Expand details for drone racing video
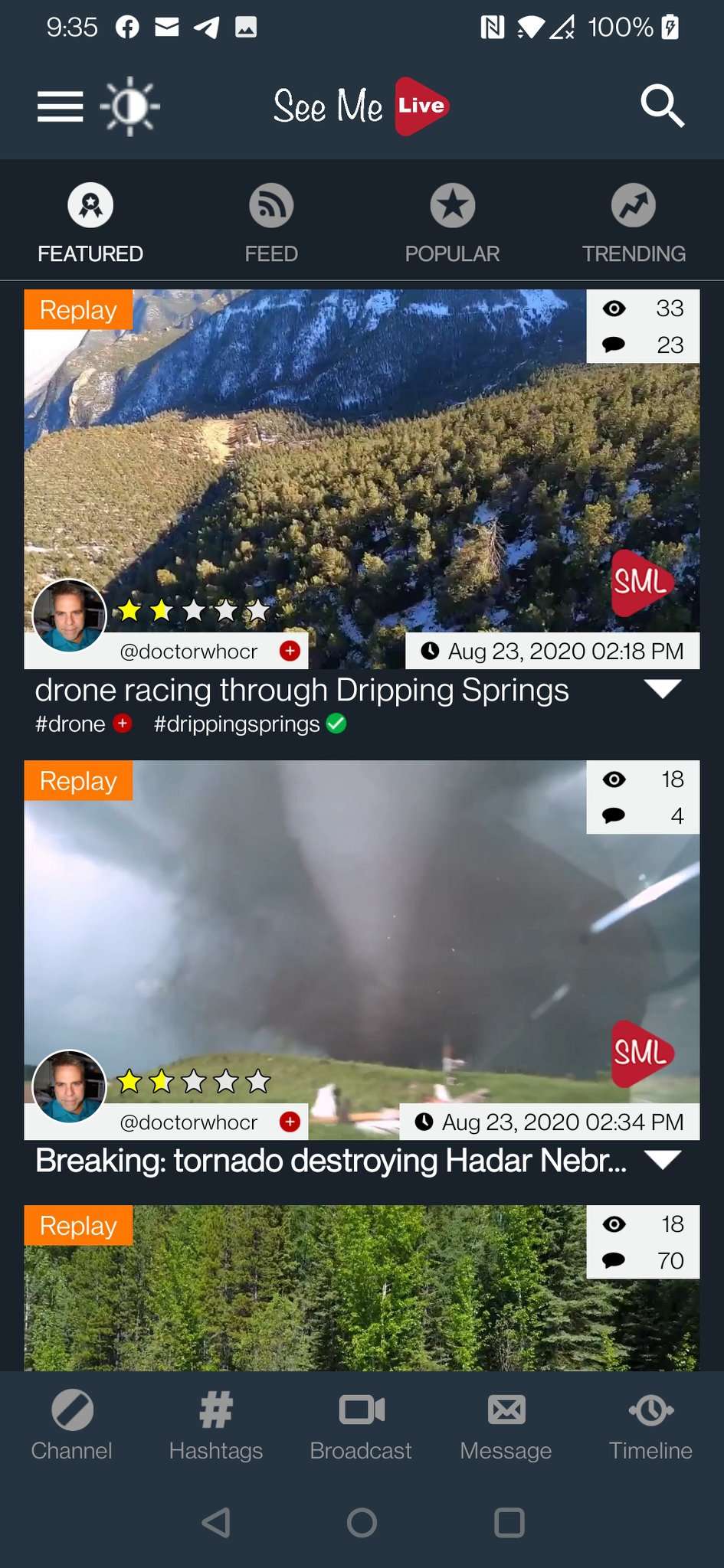Screen dimensions: 724x1568 tap(663, 689)
